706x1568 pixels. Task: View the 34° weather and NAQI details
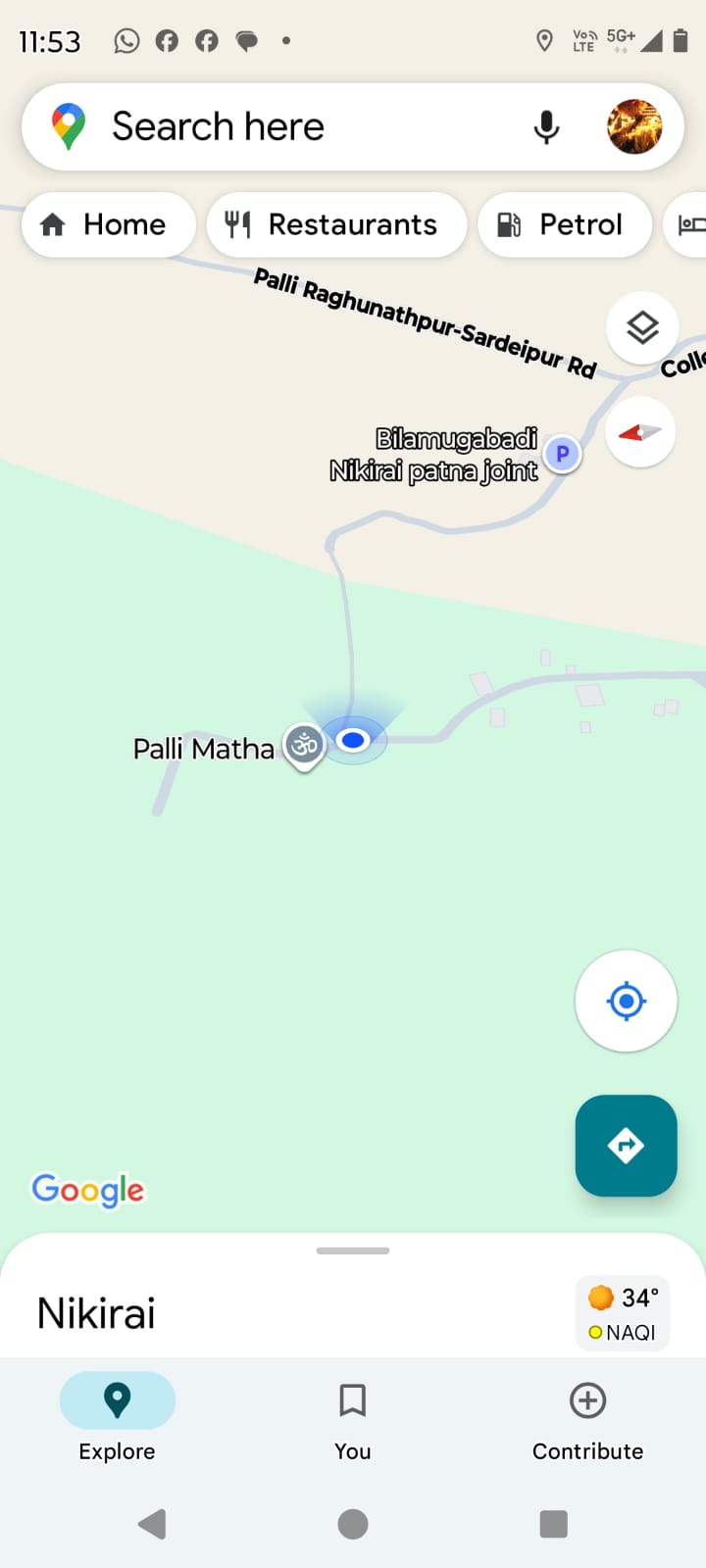coord(623,1313)
